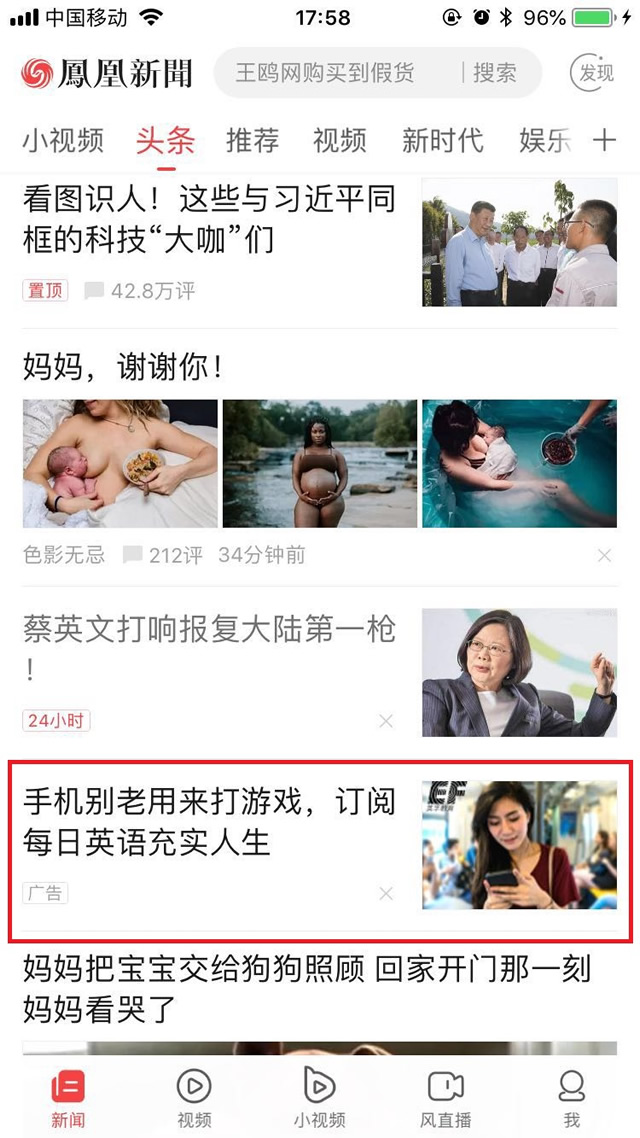Image resolution: width=640 pixels, height=1138 pixels.
Task: Switch to the 推荐 tab
Action: tap(252, 141)
